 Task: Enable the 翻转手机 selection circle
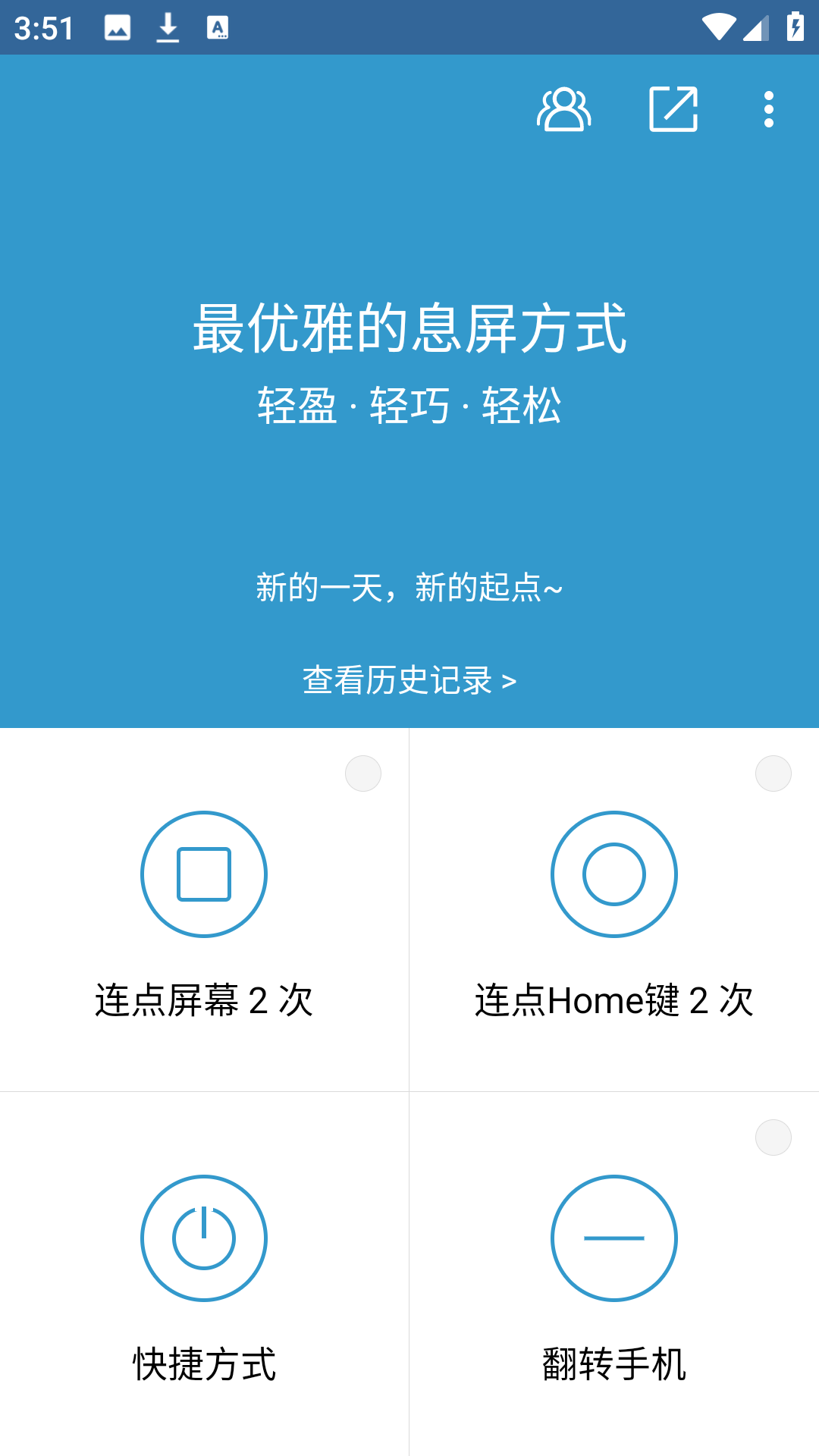[x=773, y=1137]
